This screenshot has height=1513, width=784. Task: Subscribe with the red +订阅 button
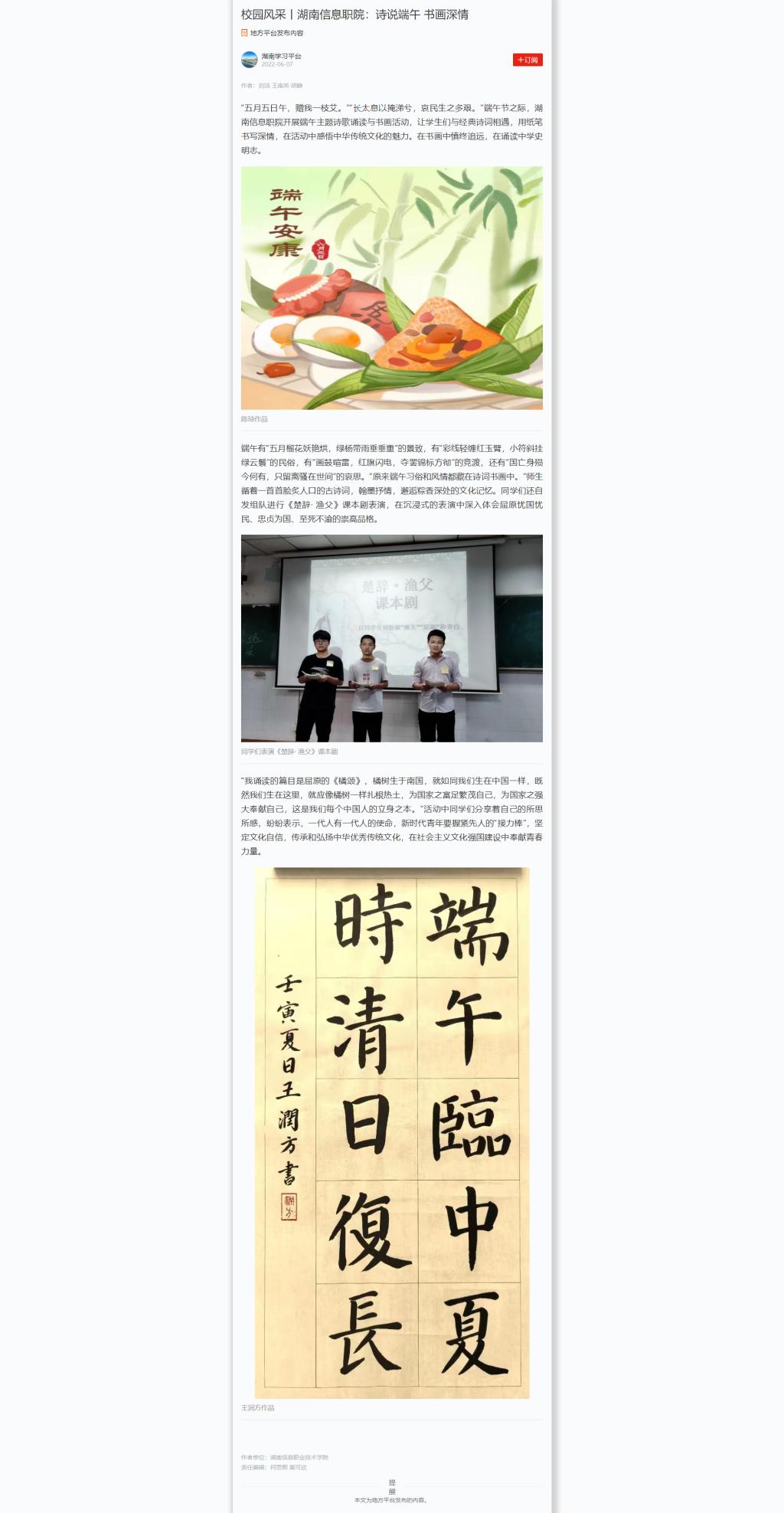click(528, 60)
